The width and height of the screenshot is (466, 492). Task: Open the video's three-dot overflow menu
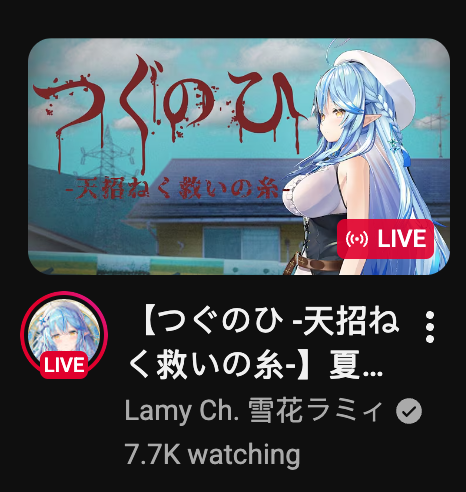[430, 327]
